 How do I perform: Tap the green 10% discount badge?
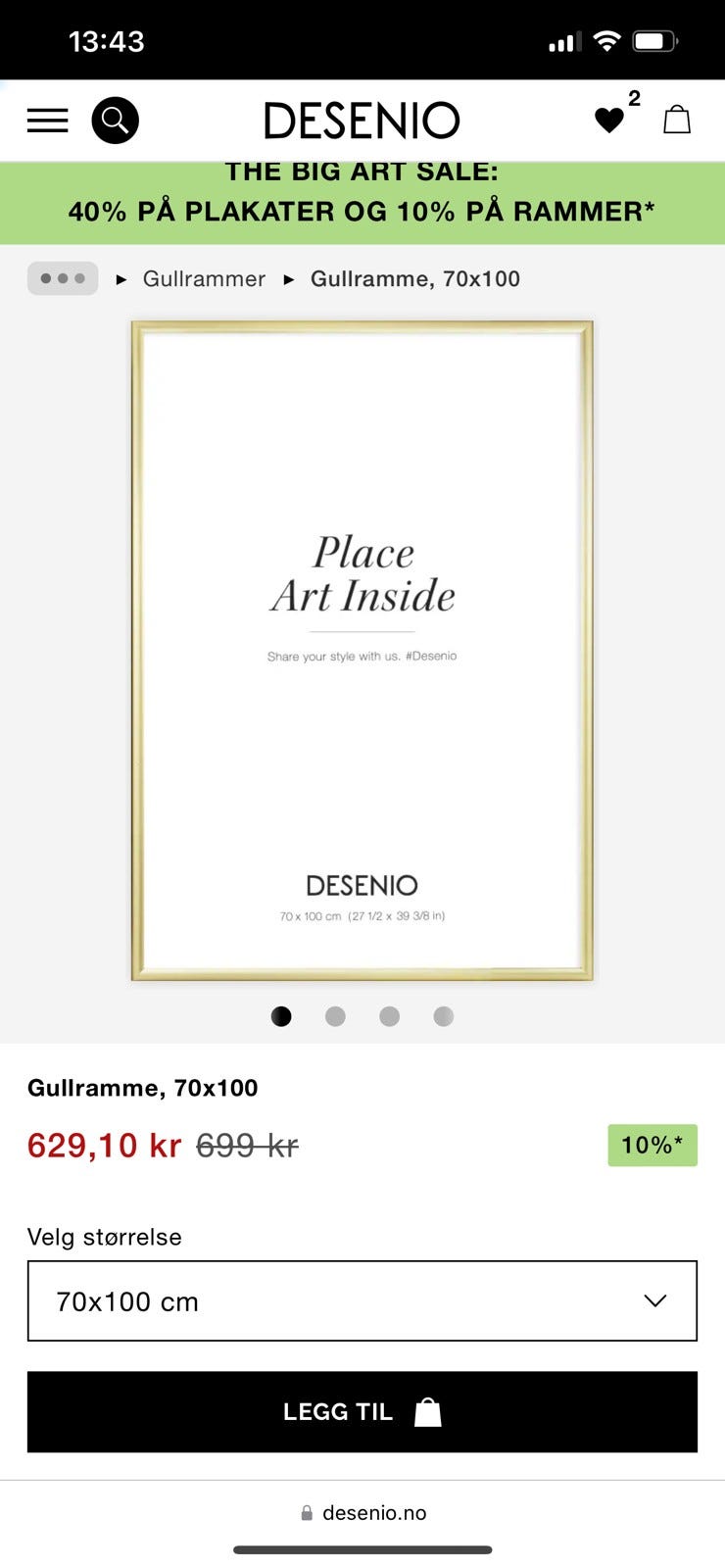652,1145
